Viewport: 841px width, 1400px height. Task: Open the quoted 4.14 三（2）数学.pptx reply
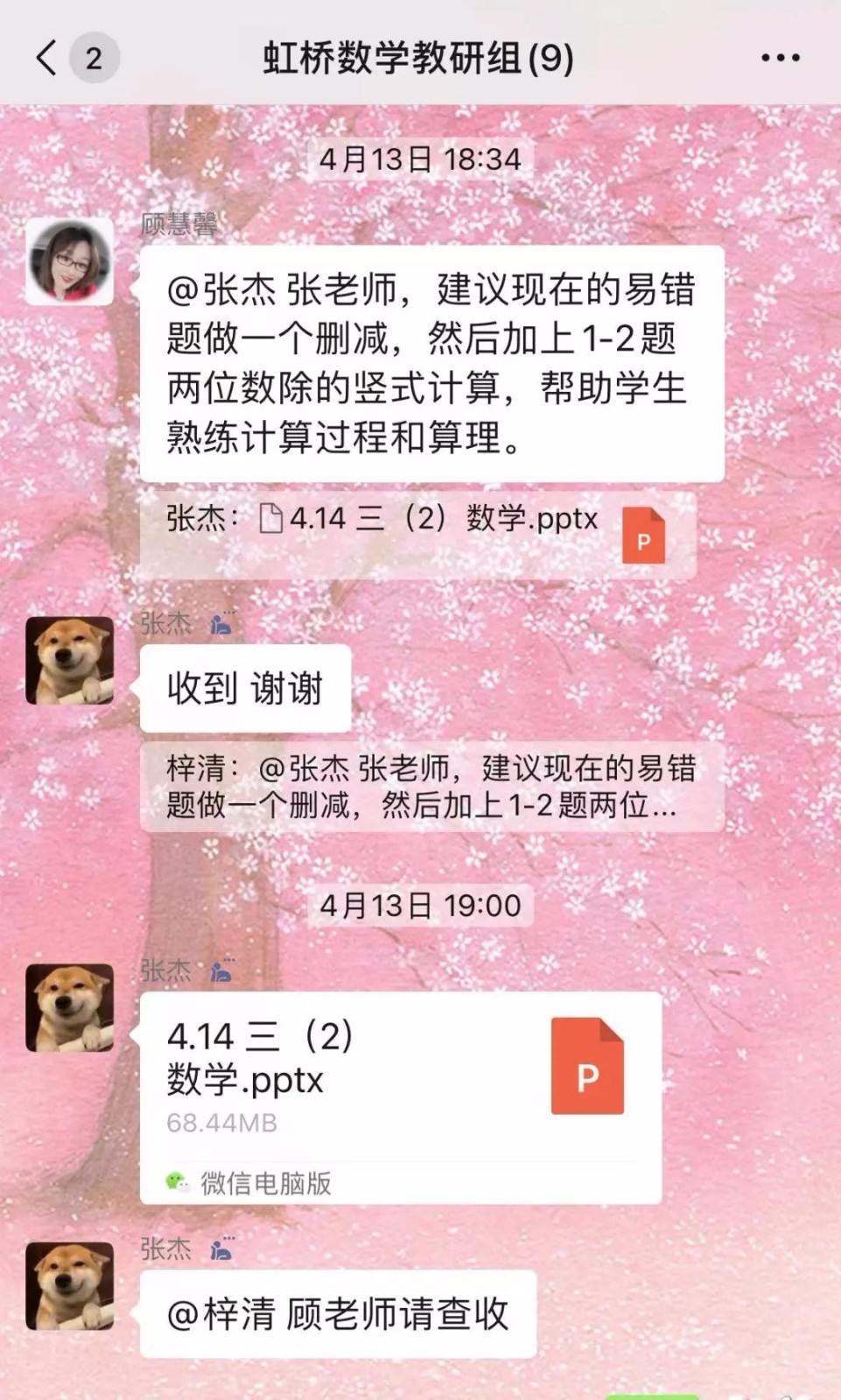coord(417,534)
